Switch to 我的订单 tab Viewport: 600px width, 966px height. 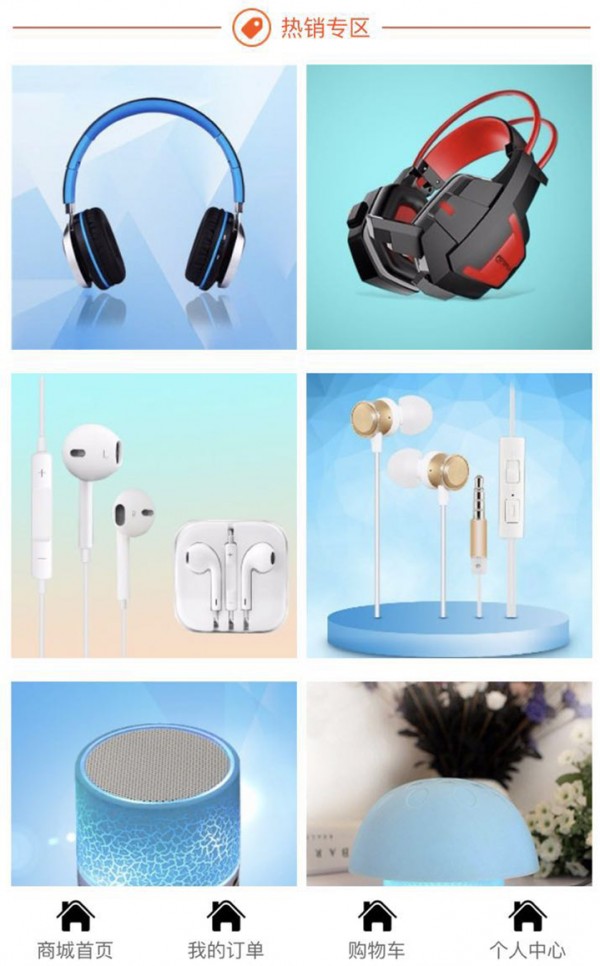tap(226, 930)
